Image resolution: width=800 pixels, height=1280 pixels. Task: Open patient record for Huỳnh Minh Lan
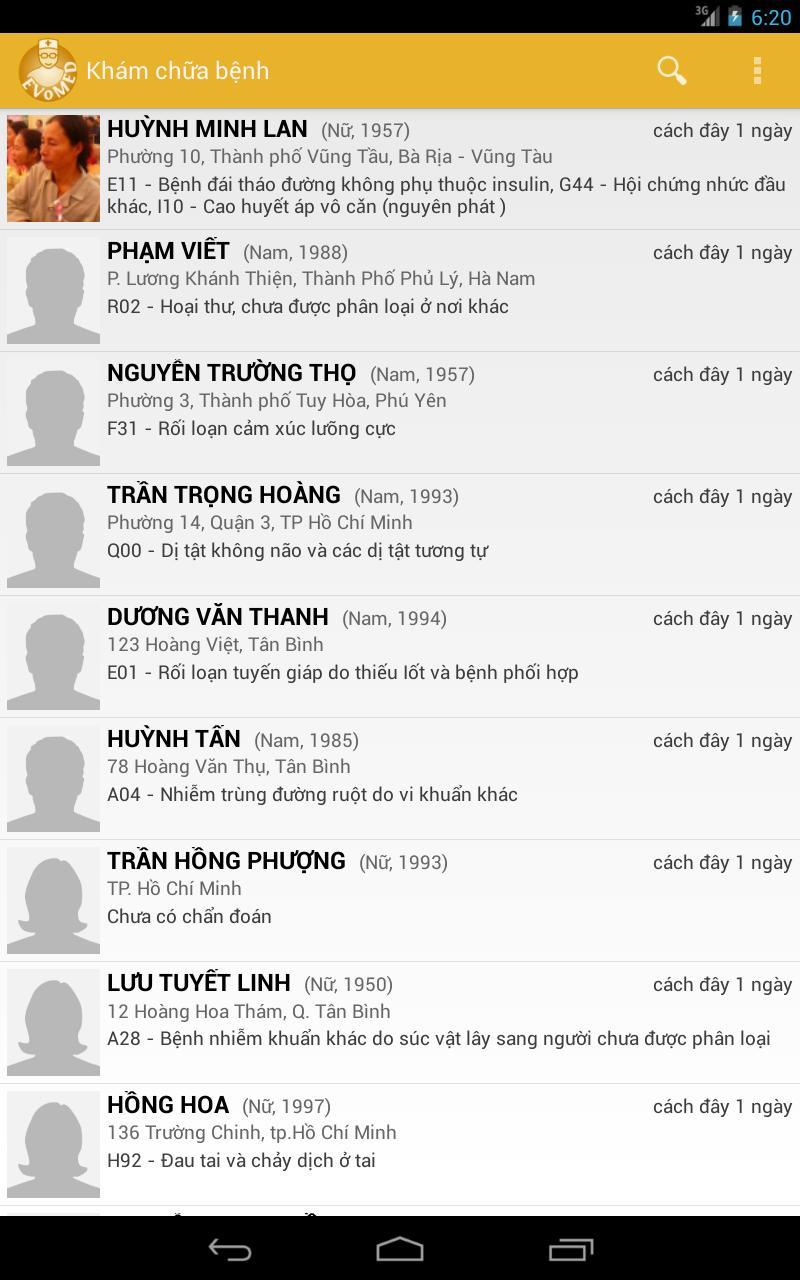400,168
